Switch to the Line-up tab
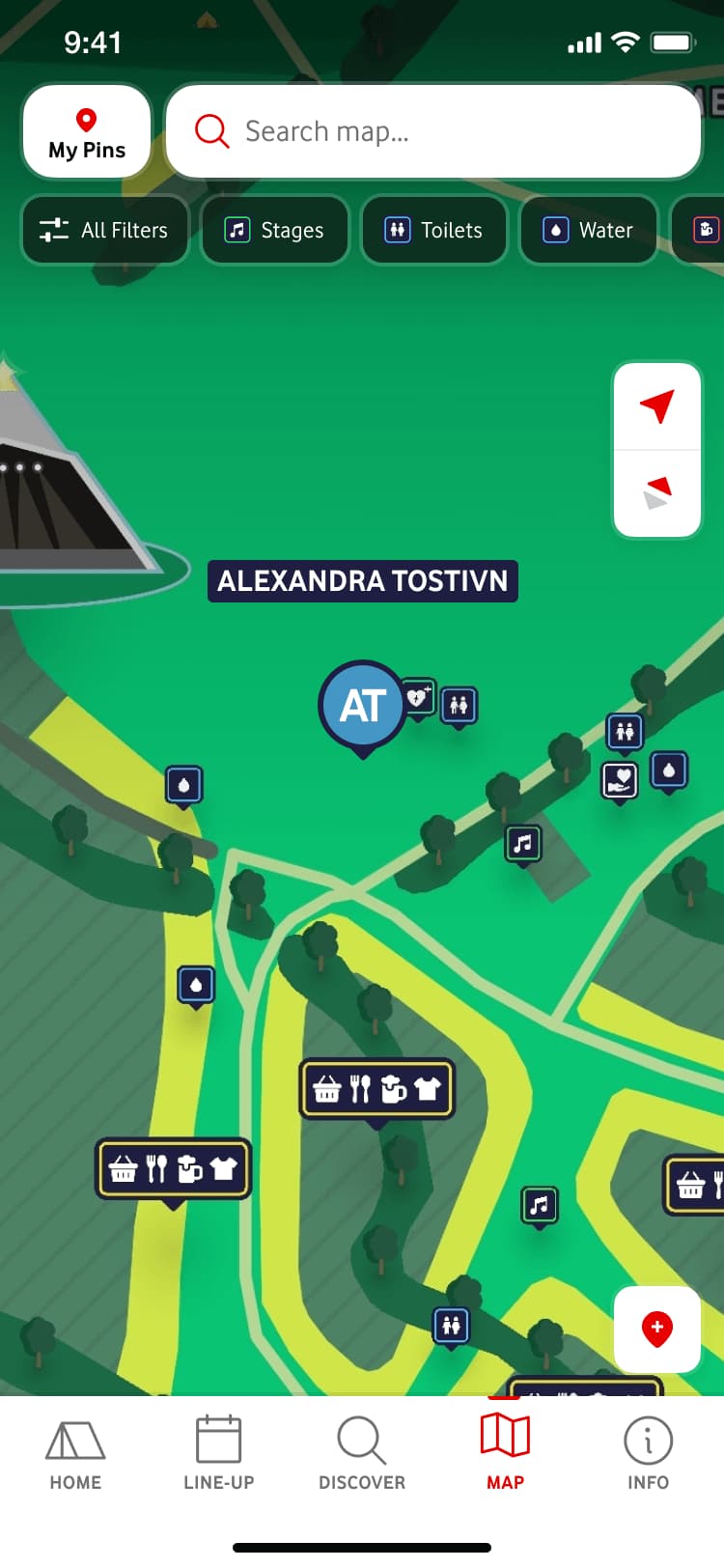Image resolution: width=724 pixels, height=1568 pixels. click(218, 1453)
